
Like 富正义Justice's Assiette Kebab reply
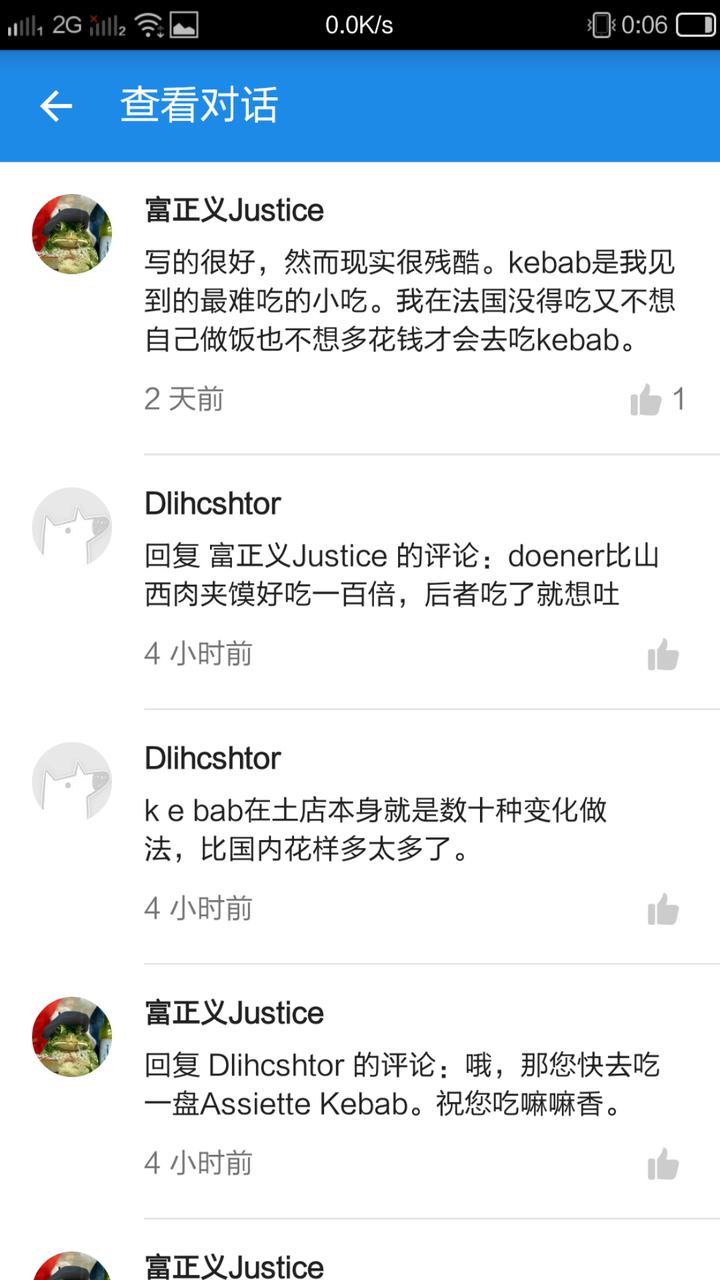(x=662, y=1165)
